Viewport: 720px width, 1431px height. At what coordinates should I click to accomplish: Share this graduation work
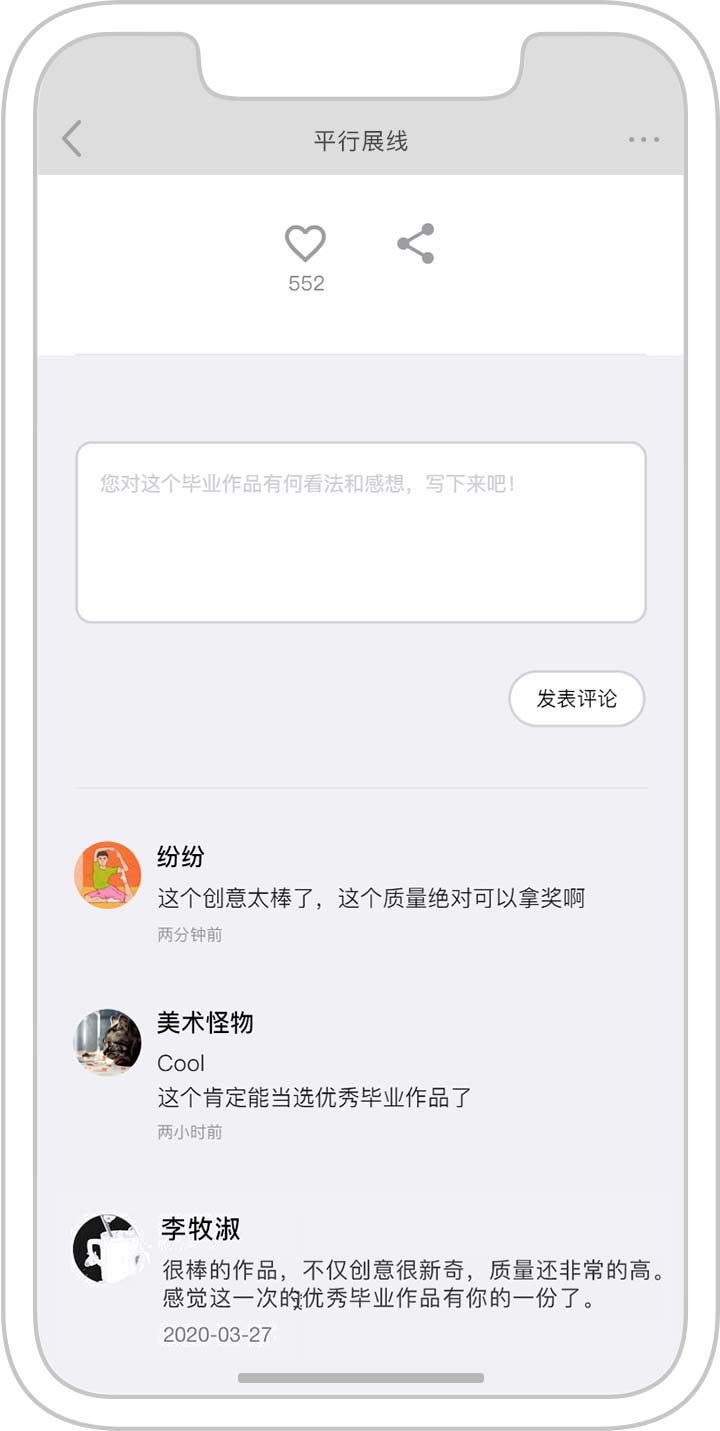pyautogui.click(x=416, y=244)
